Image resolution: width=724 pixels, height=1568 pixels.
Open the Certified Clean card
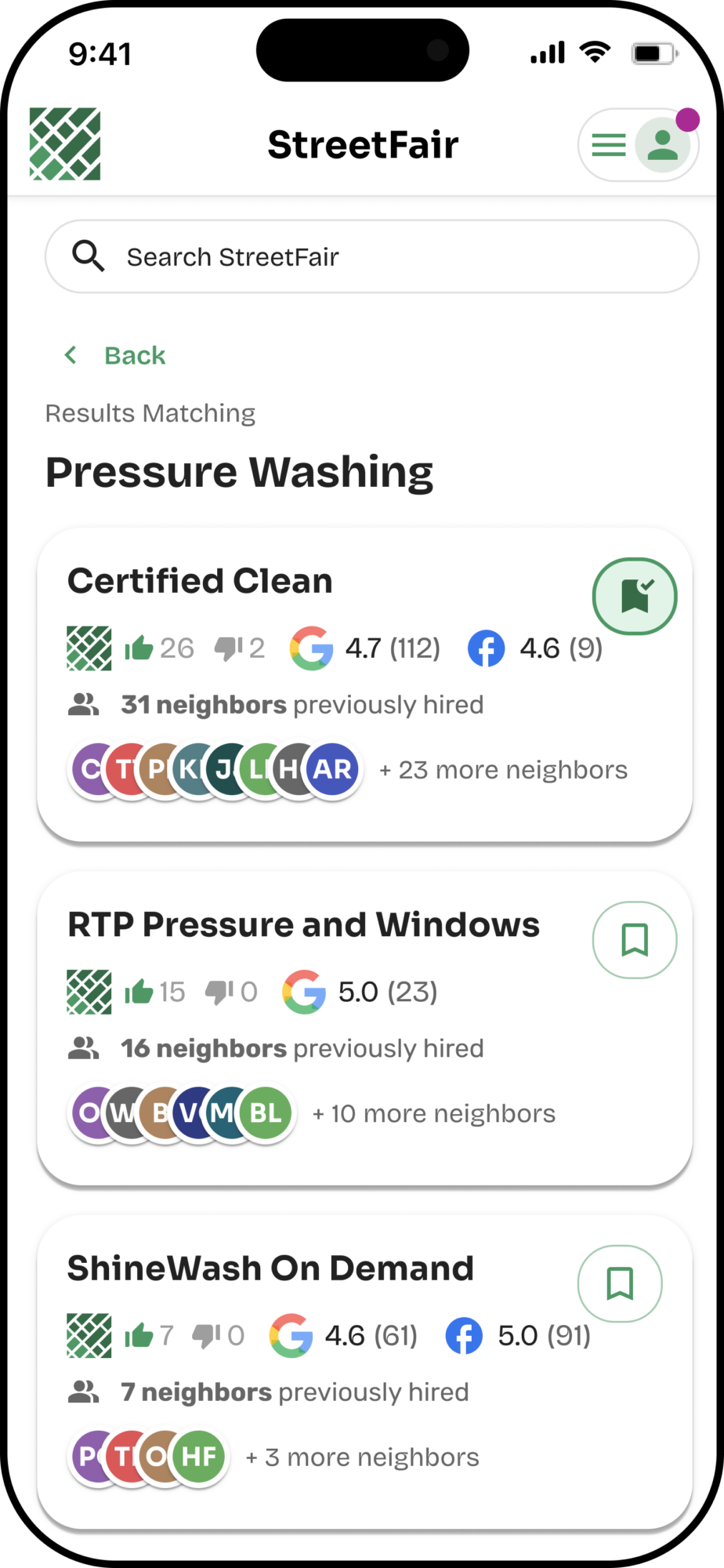click(x=200, y=581)
